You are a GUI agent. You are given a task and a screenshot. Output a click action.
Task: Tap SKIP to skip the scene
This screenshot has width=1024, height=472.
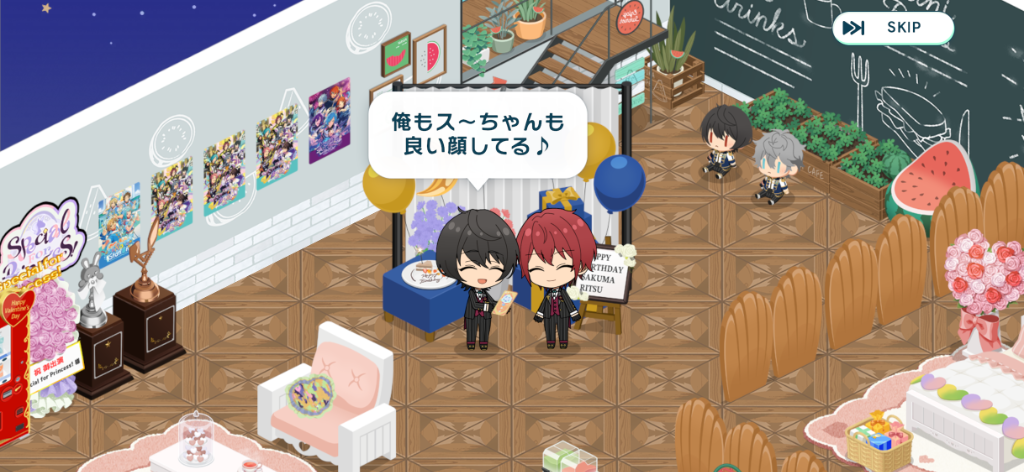[x=892, y=28]
